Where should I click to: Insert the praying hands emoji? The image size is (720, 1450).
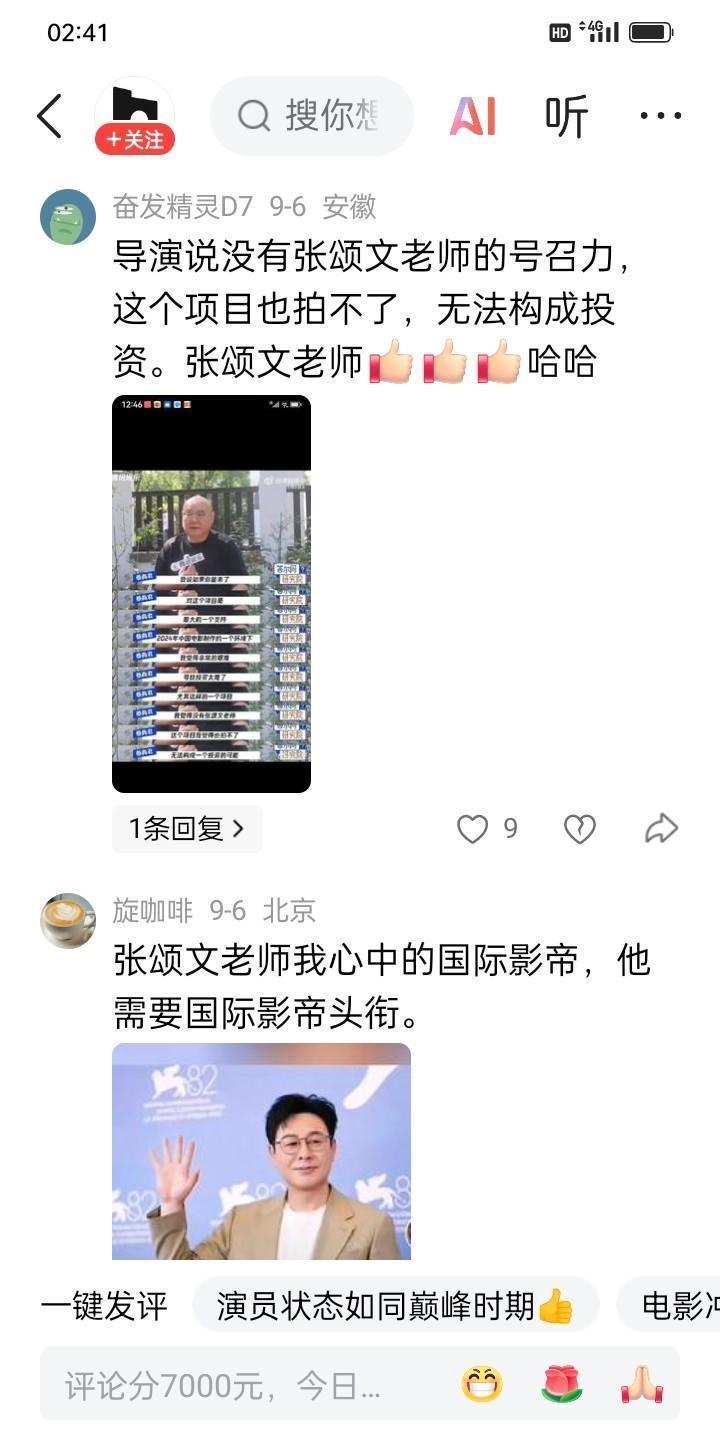pyautogui.click(x=642, y=1385)
